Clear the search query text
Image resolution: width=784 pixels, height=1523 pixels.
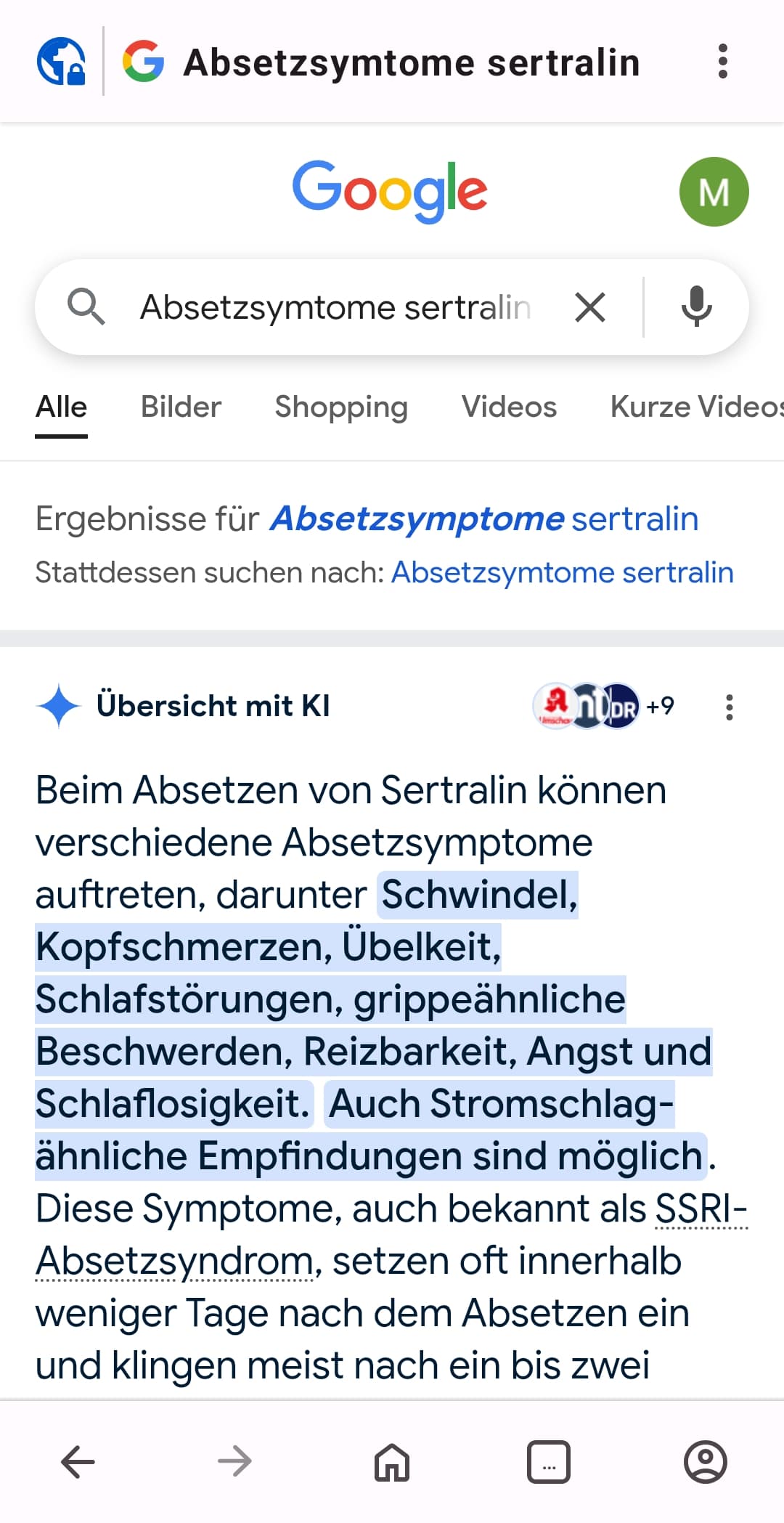click(x=590, y=307)
